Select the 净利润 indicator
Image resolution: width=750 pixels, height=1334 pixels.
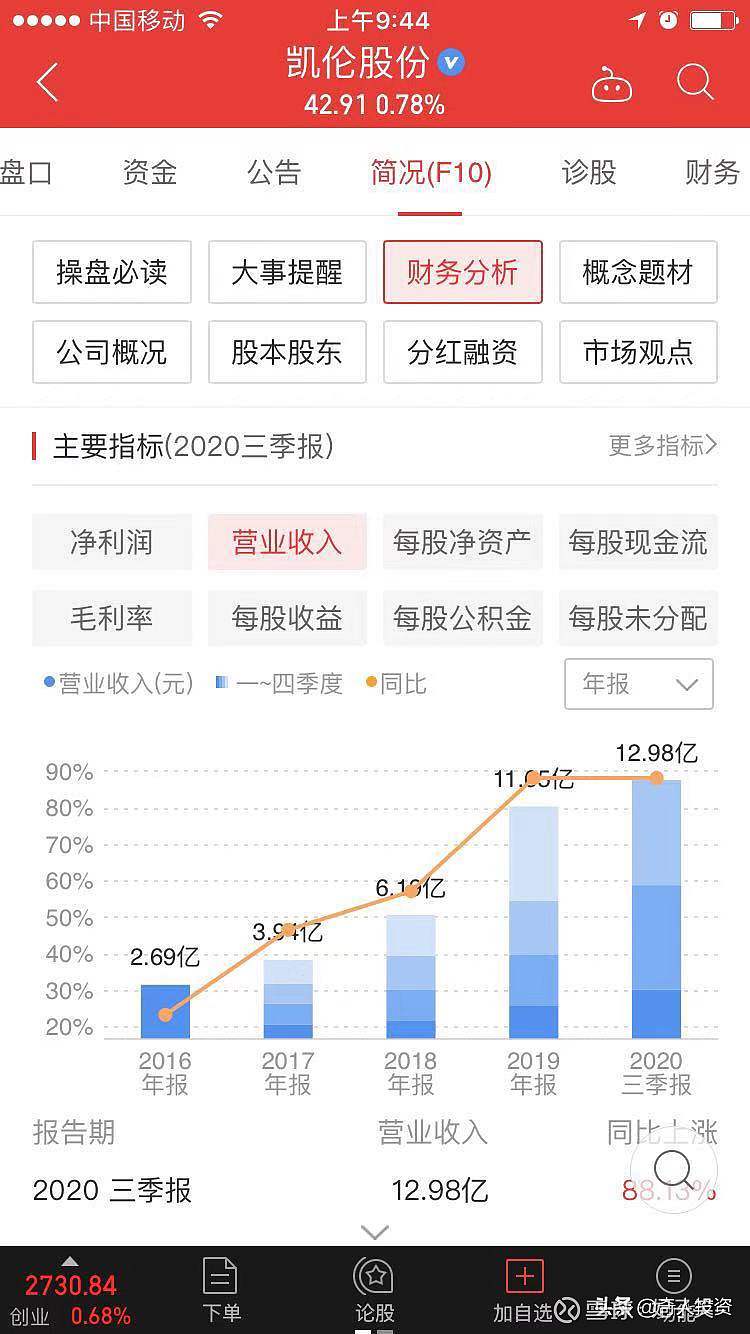pos(111,541)
